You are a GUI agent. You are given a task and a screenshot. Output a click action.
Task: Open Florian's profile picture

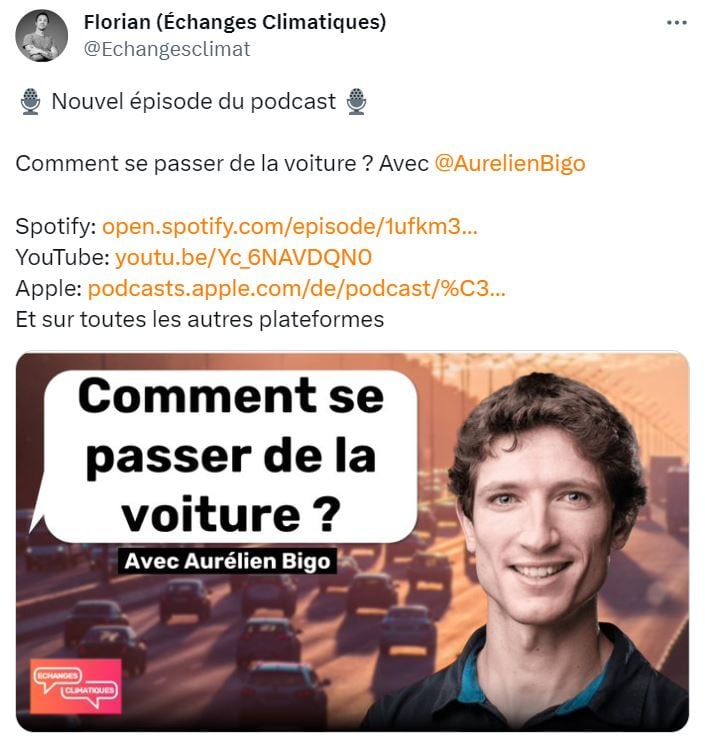tap(42, 35)
